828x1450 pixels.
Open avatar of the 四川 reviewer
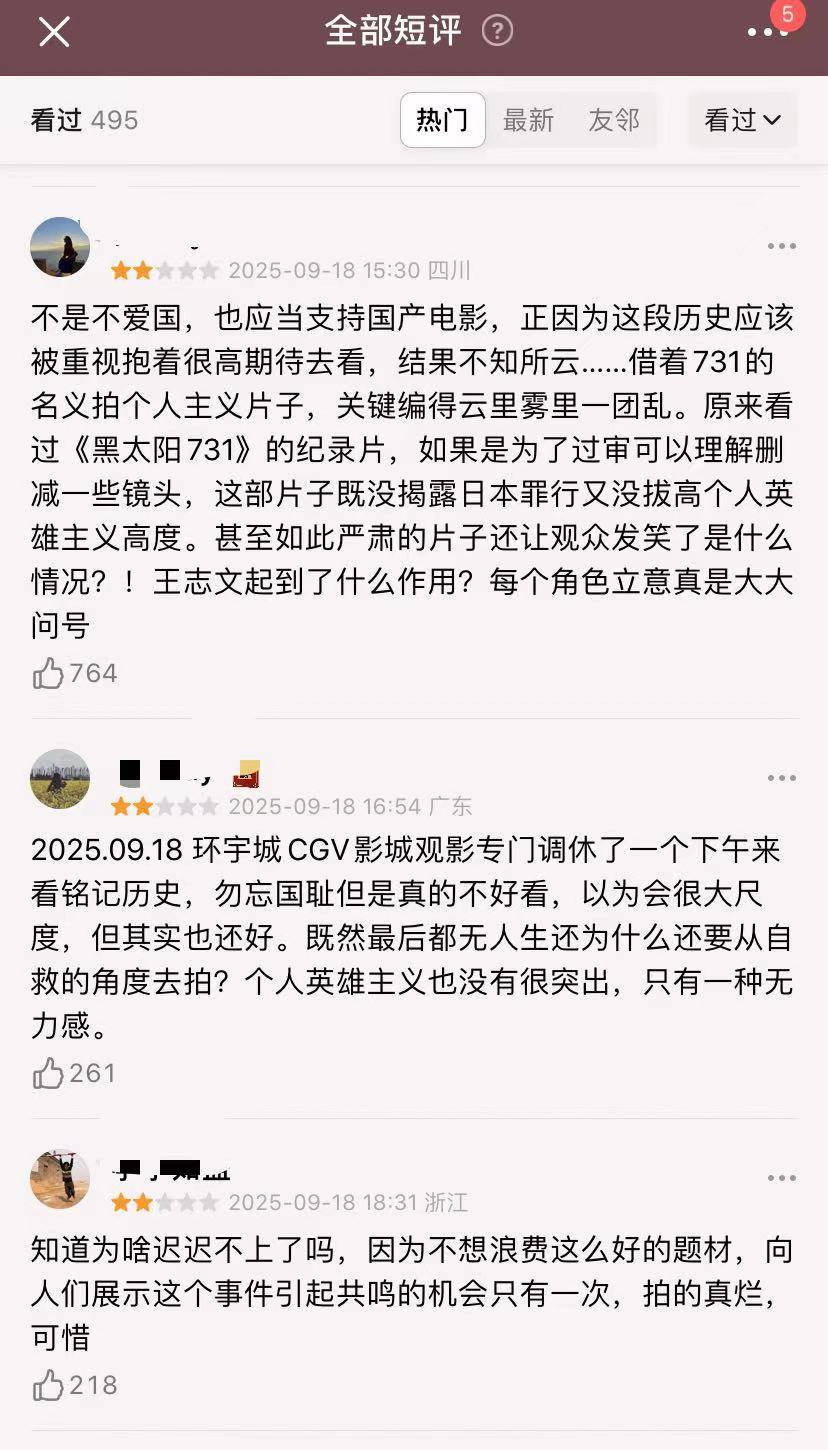(x=60, y=246)
